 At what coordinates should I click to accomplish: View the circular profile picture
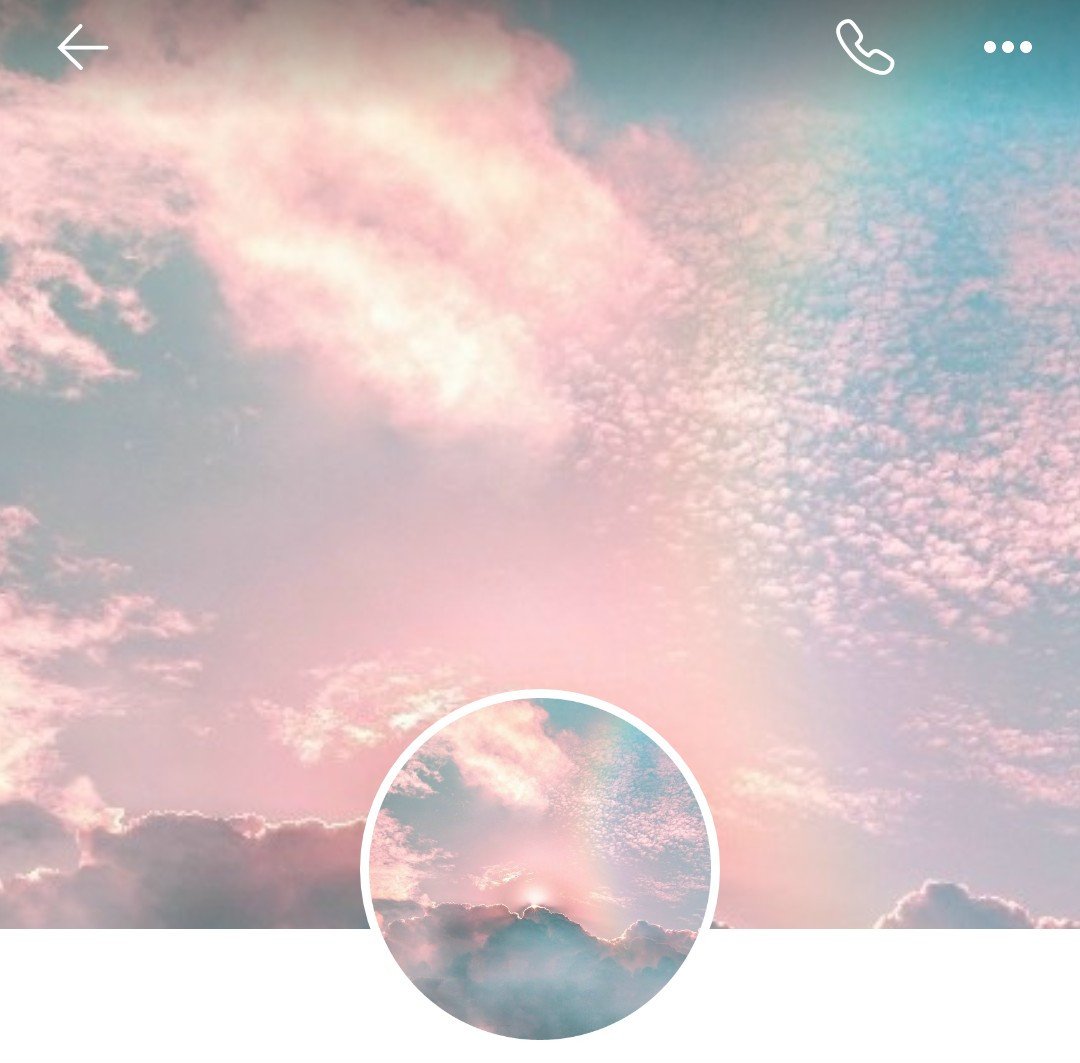click(540, 866)
